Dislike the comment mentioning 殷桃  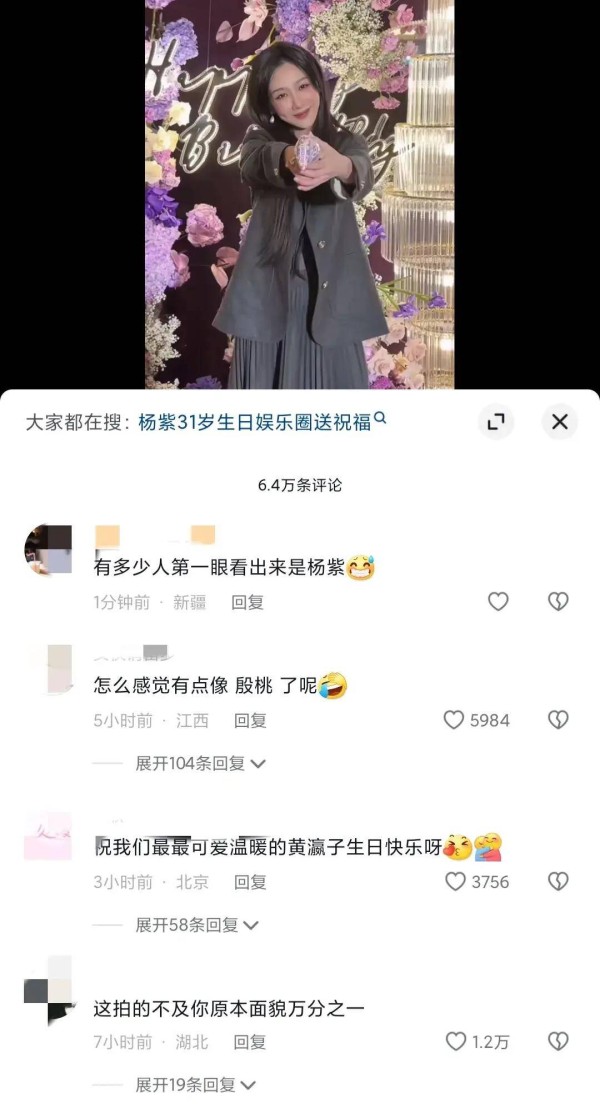558,720
